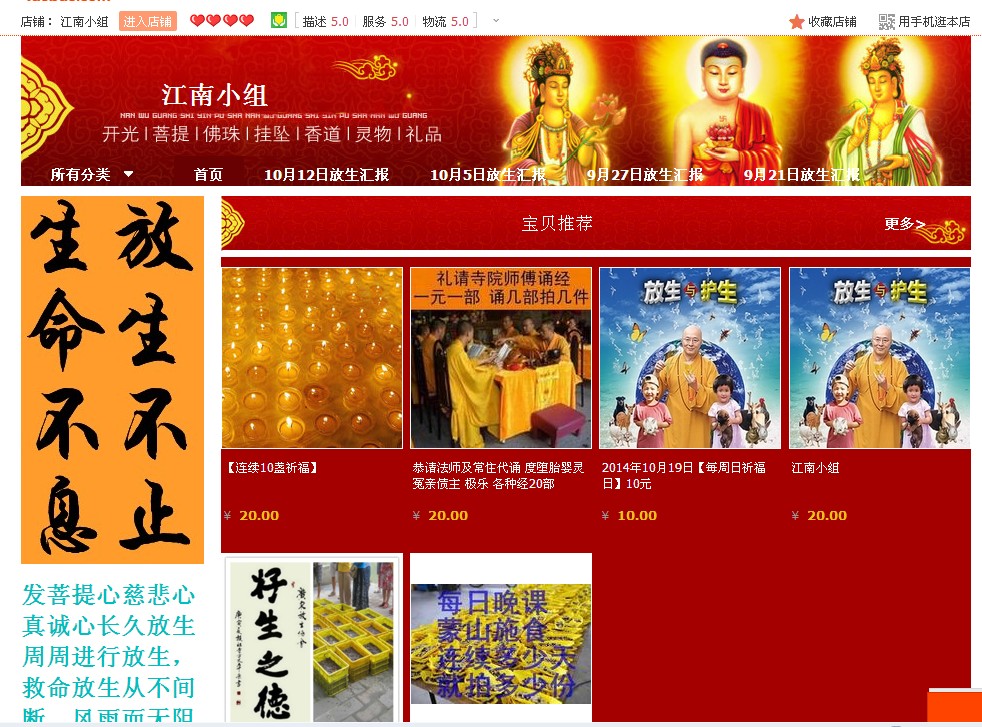
Task: Open the 连续10盏祈福 product
Action: pos(312,358)
